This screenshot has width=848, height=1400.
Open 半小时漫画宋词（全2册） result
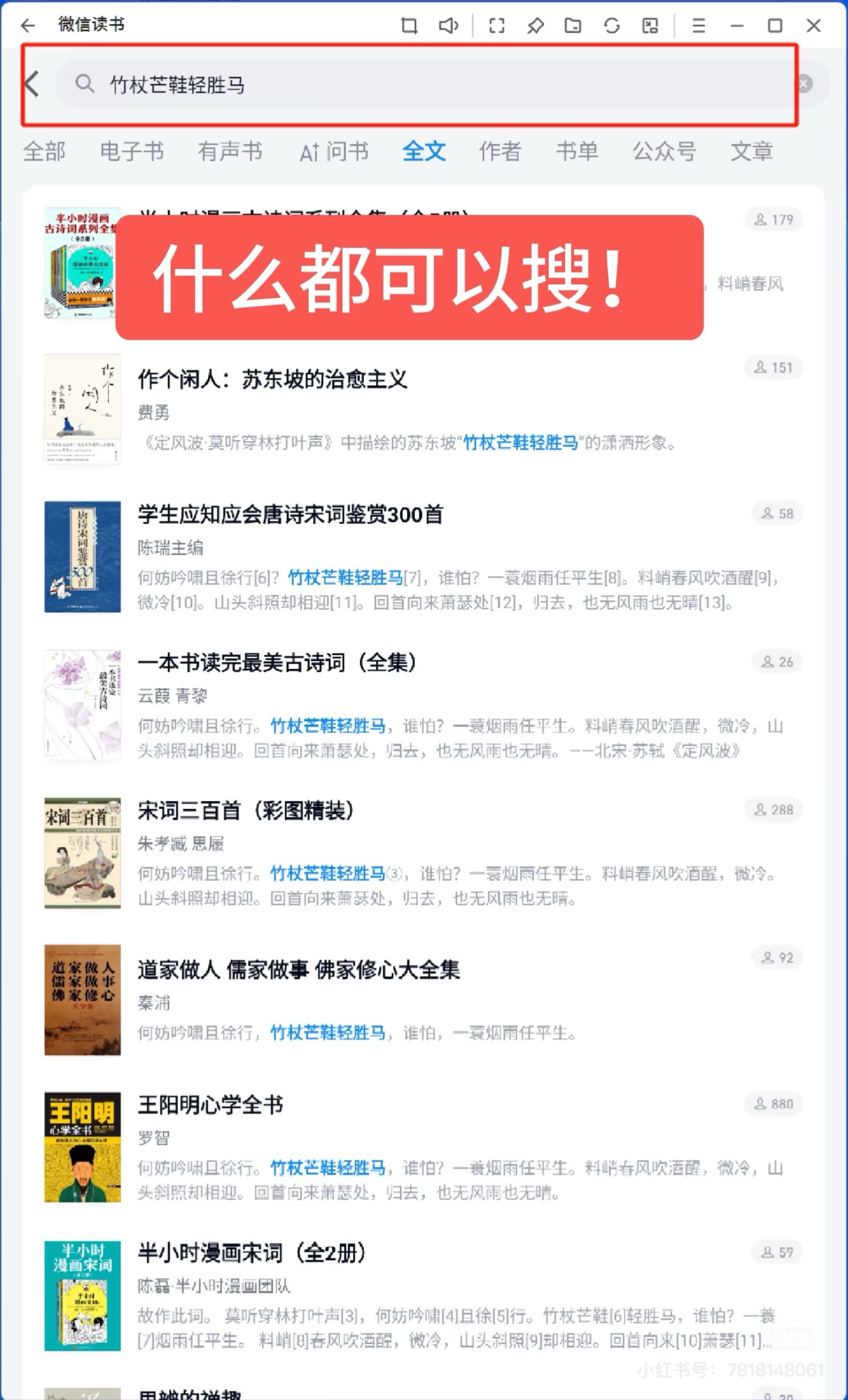[x=251, y=1253]
